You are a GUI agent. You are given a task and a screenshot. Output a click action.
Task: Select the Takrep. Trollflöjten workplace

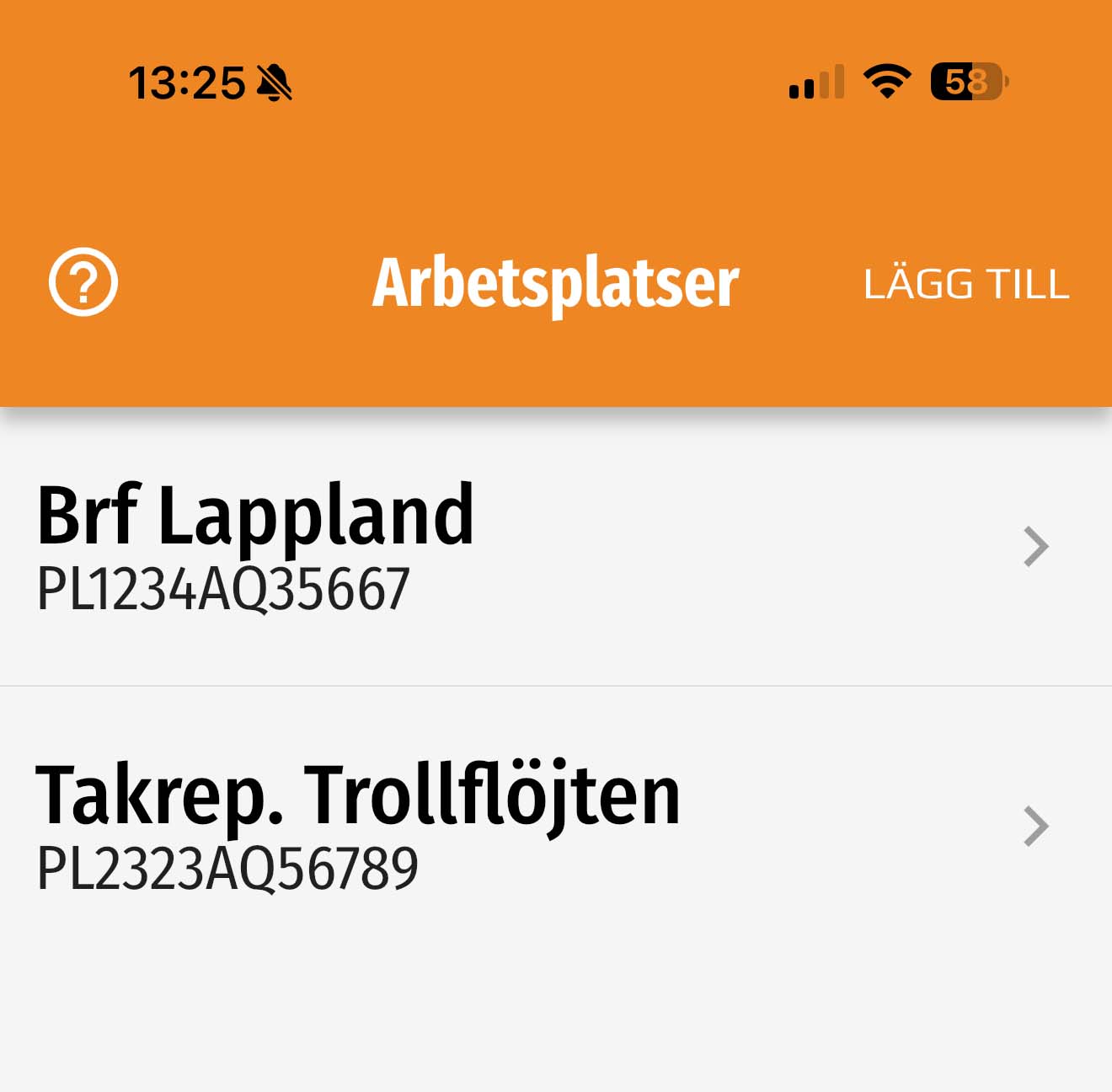[x=539, y=826]
